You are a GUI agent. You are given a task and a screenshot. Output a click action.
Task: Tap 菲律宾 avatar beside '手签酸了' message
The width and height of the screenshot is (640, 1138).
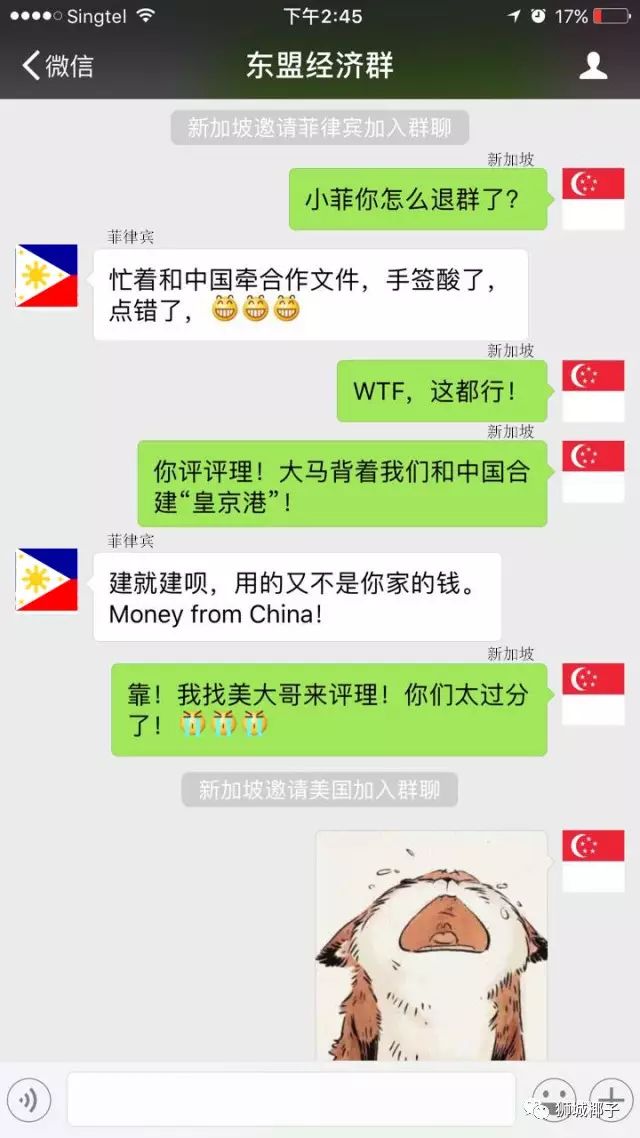[47, 275]
